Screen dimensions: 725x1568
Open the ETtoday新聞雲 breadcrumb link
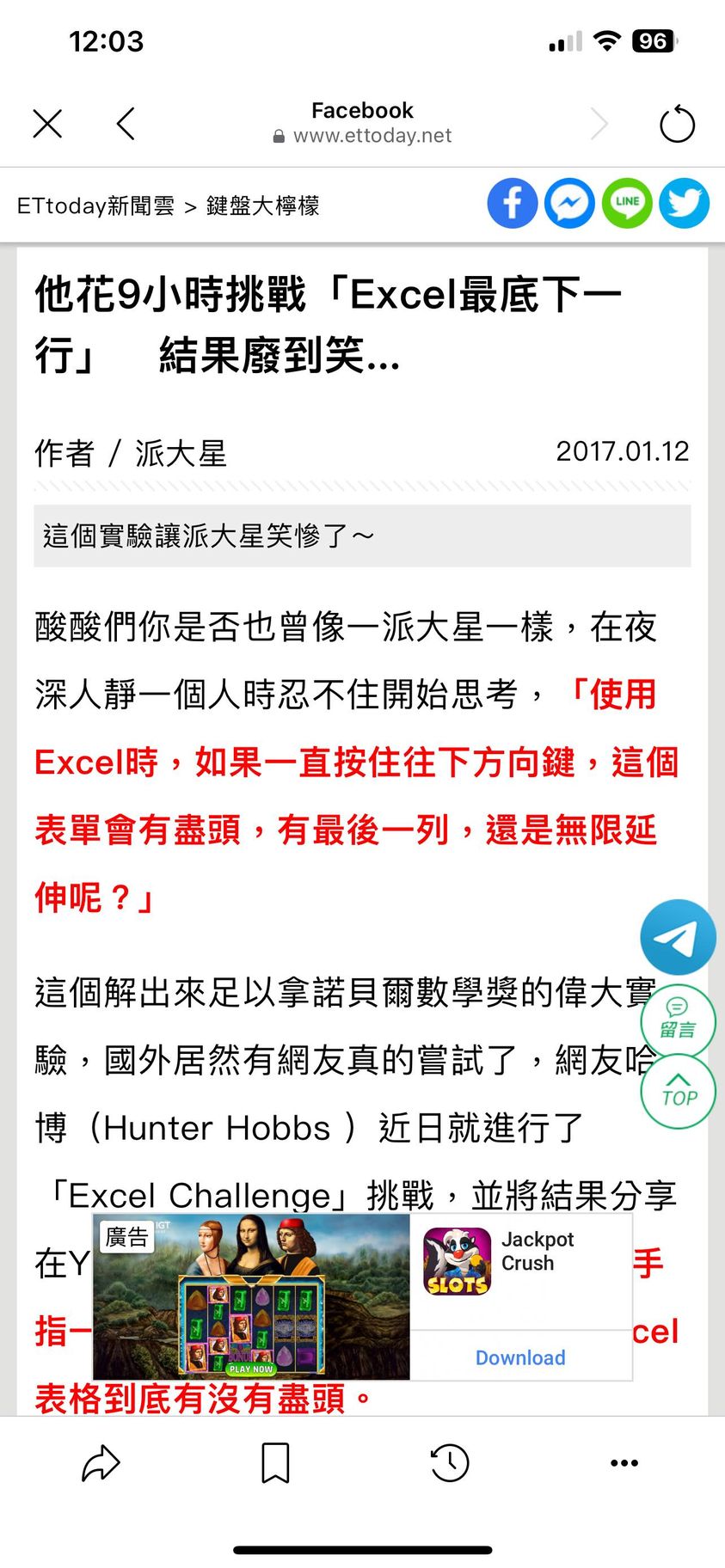[95, 206]
